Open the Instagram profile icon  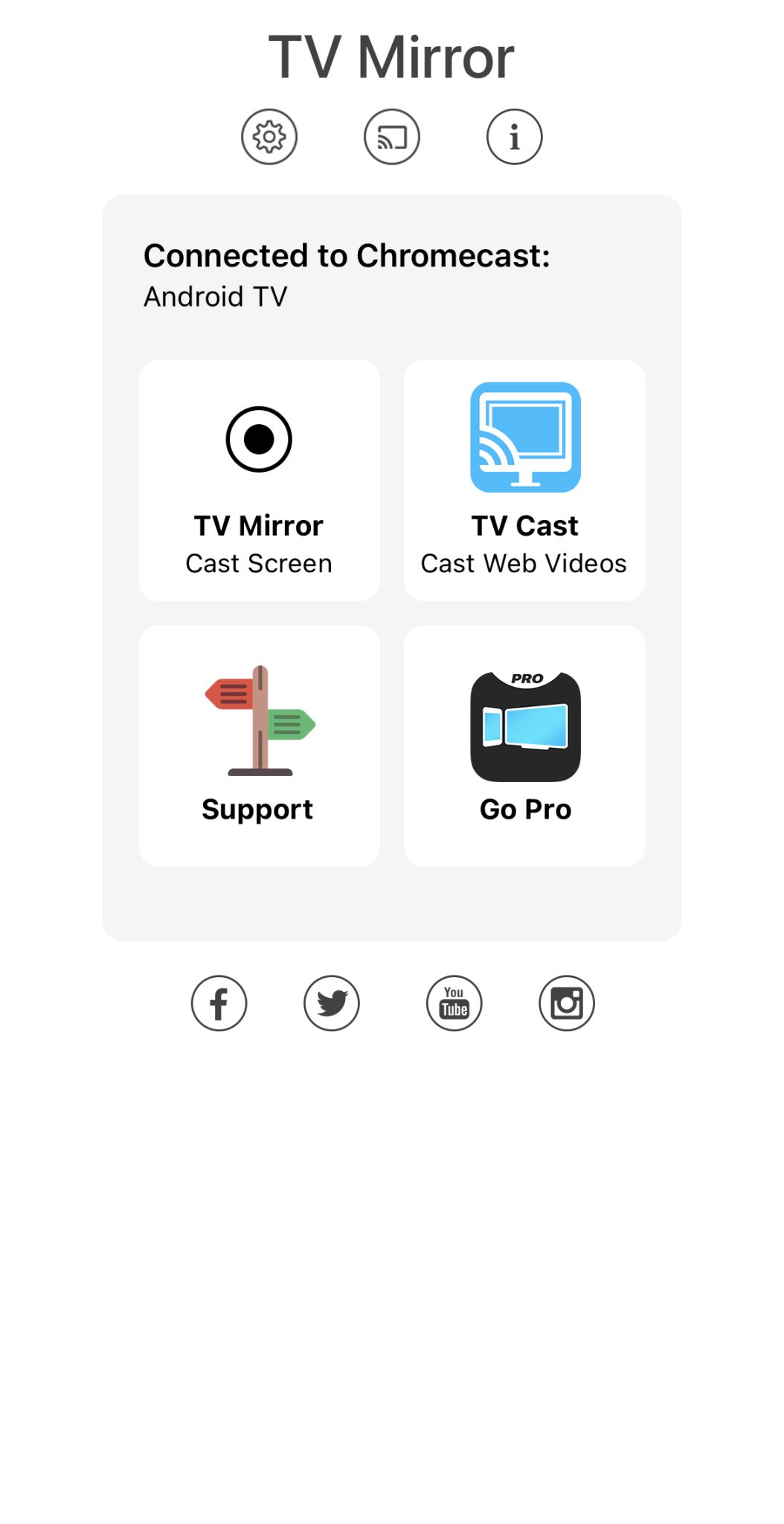point(566,1003)
